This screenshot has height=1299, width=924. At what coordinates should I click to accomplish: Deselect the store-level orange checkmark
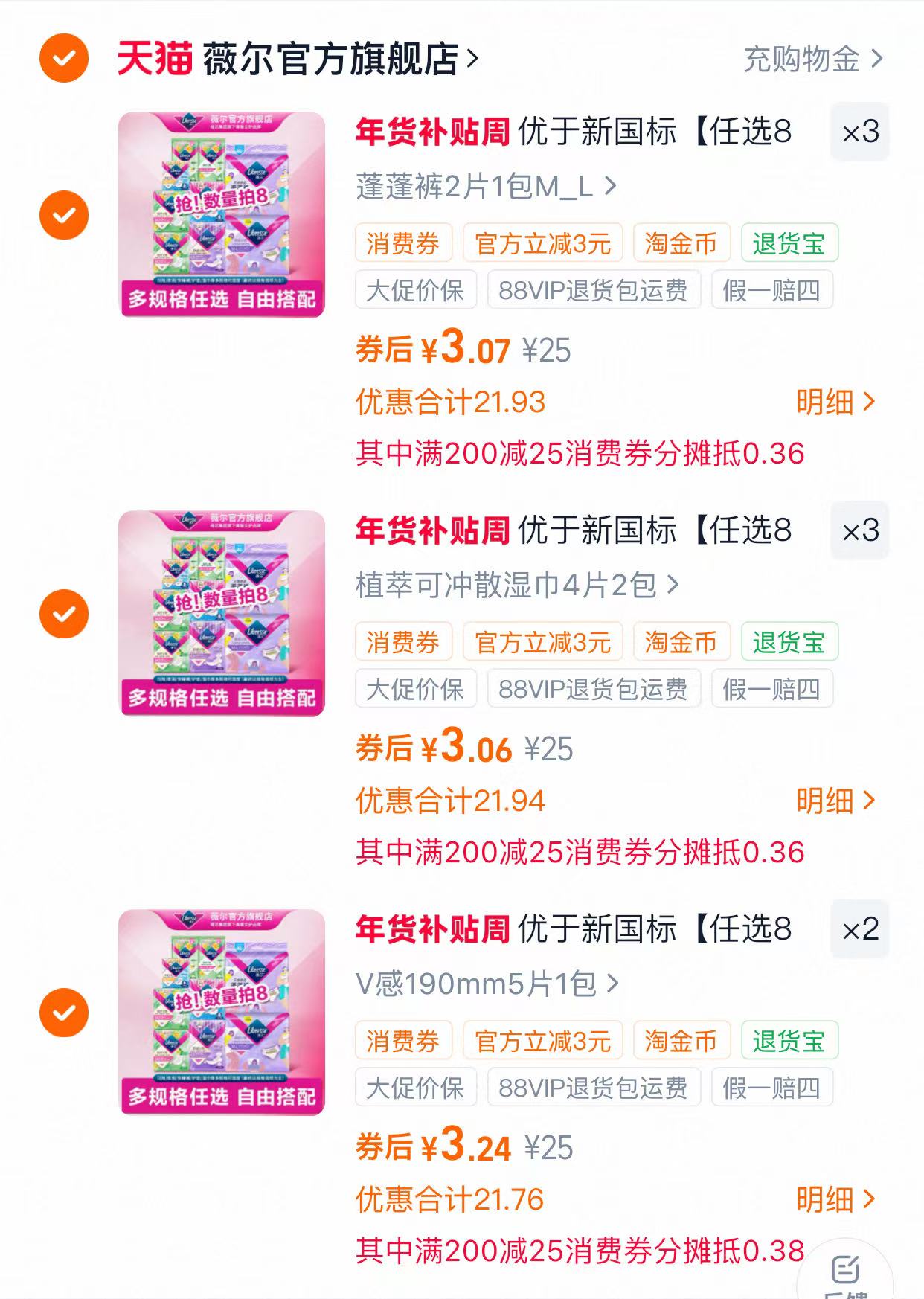[x=65, y=59]
